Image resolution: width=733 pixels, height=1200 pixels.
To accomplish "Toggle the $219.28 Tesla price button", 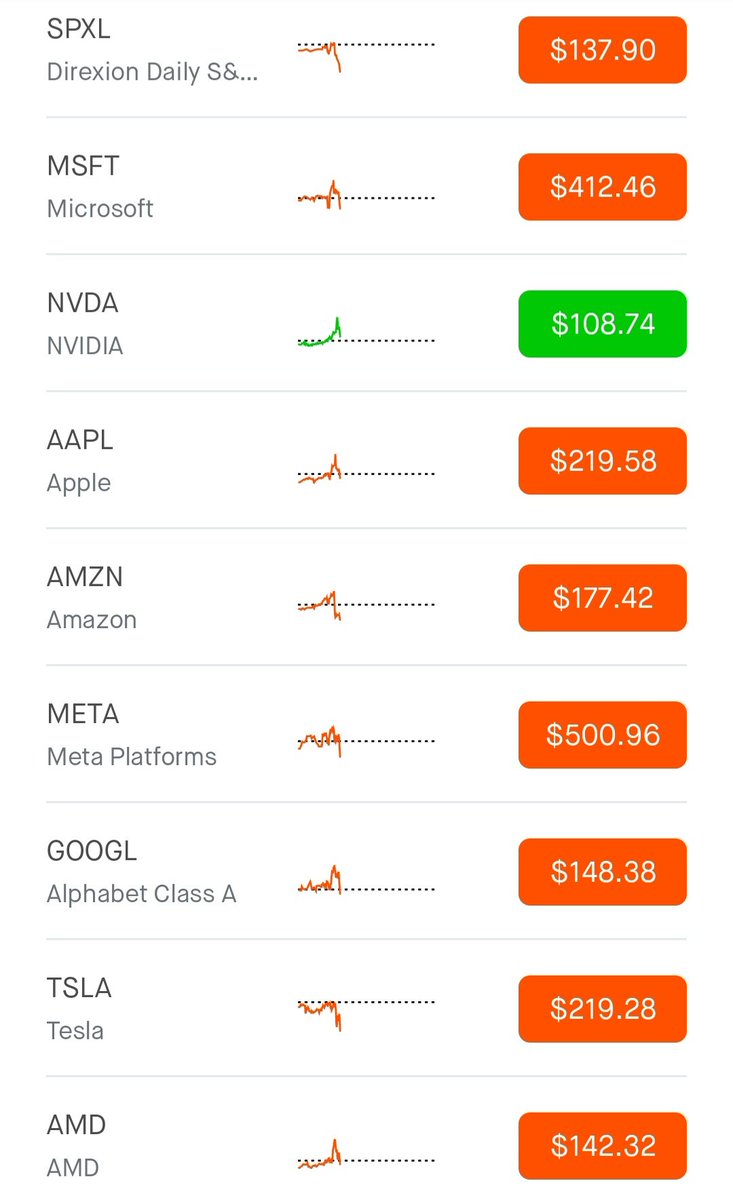I will (602, 1009).
